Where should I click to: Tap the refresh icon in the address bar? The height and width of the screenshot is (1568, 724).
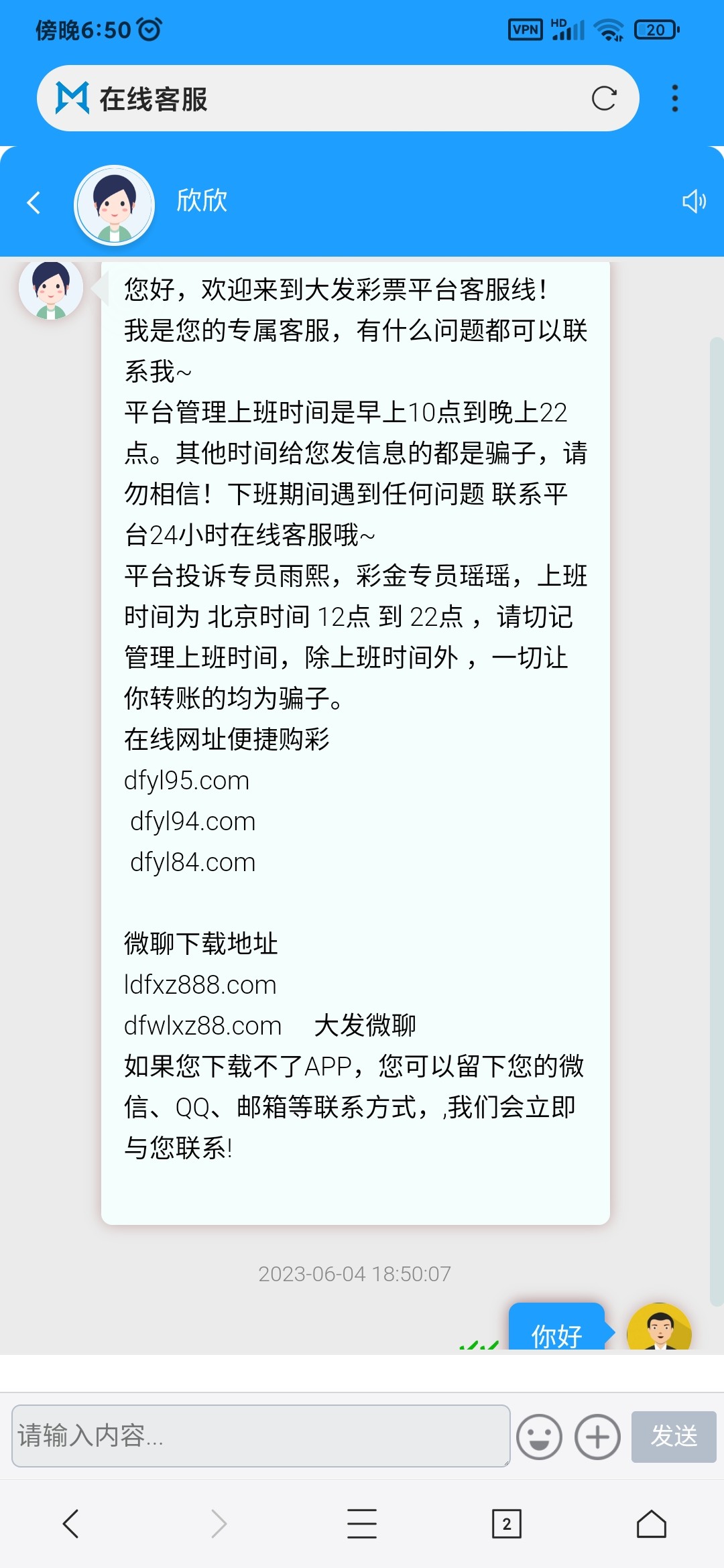(605, 98)
